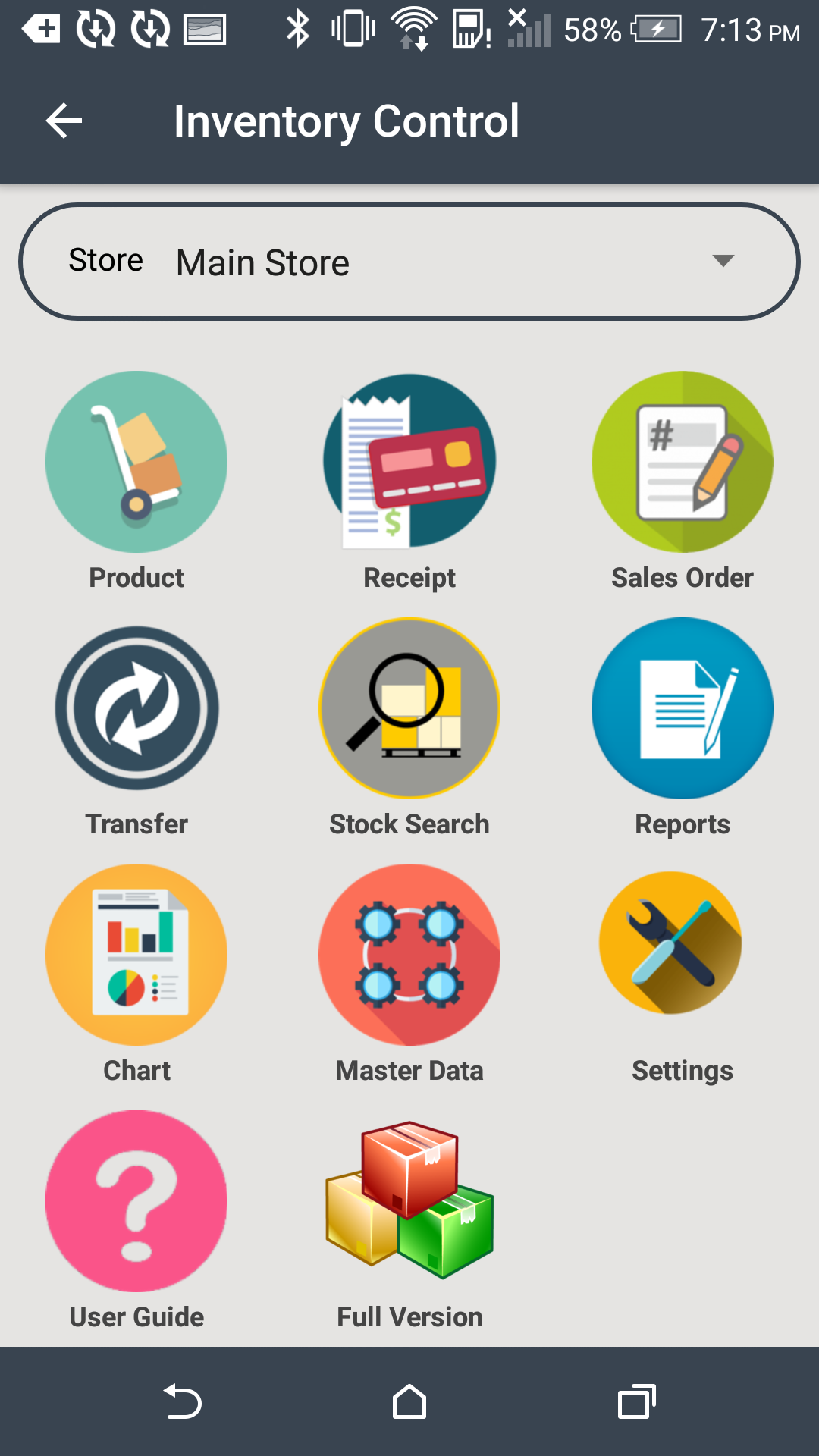Screen dimensions: 819x1456
Task: View the Reports section
Action: point(682,709)
